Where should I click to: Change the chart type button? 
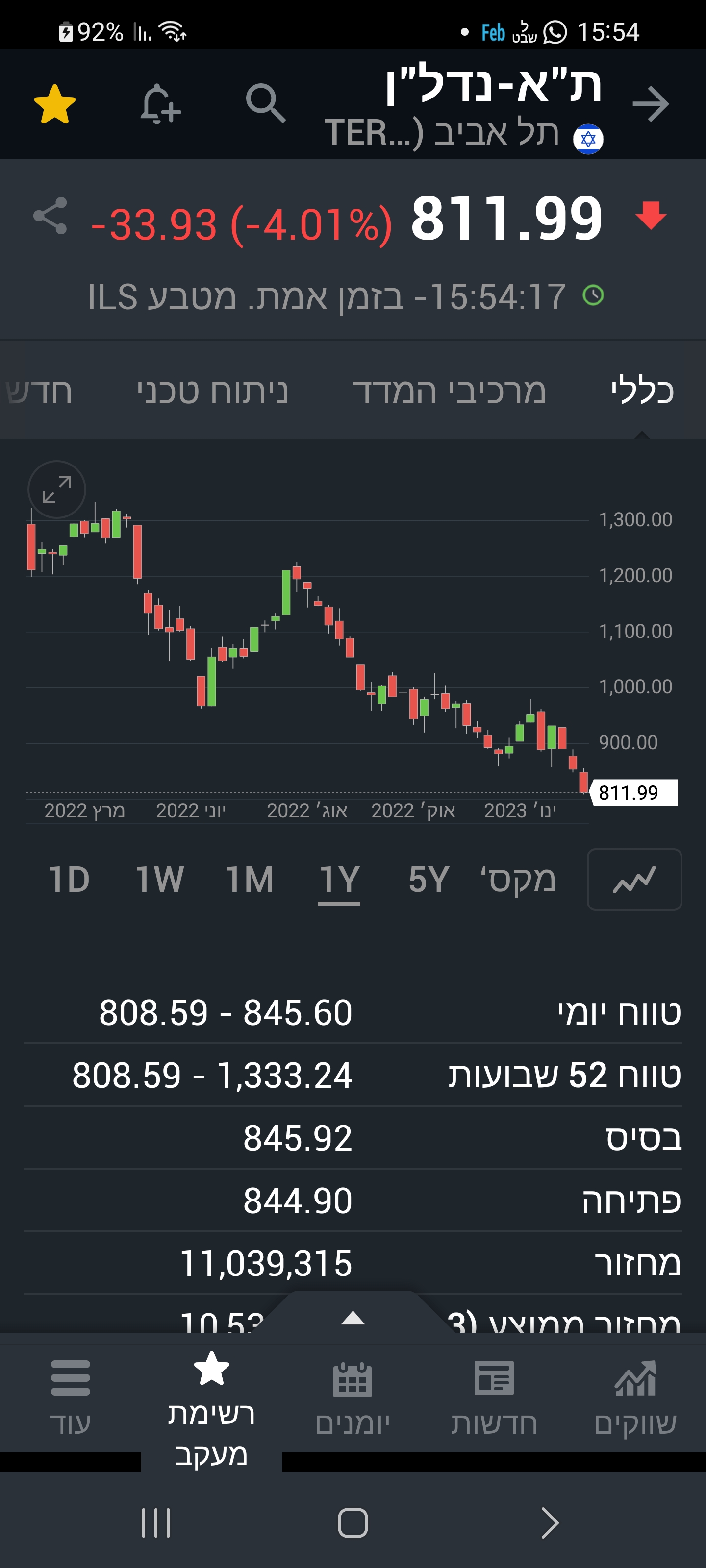634,880
